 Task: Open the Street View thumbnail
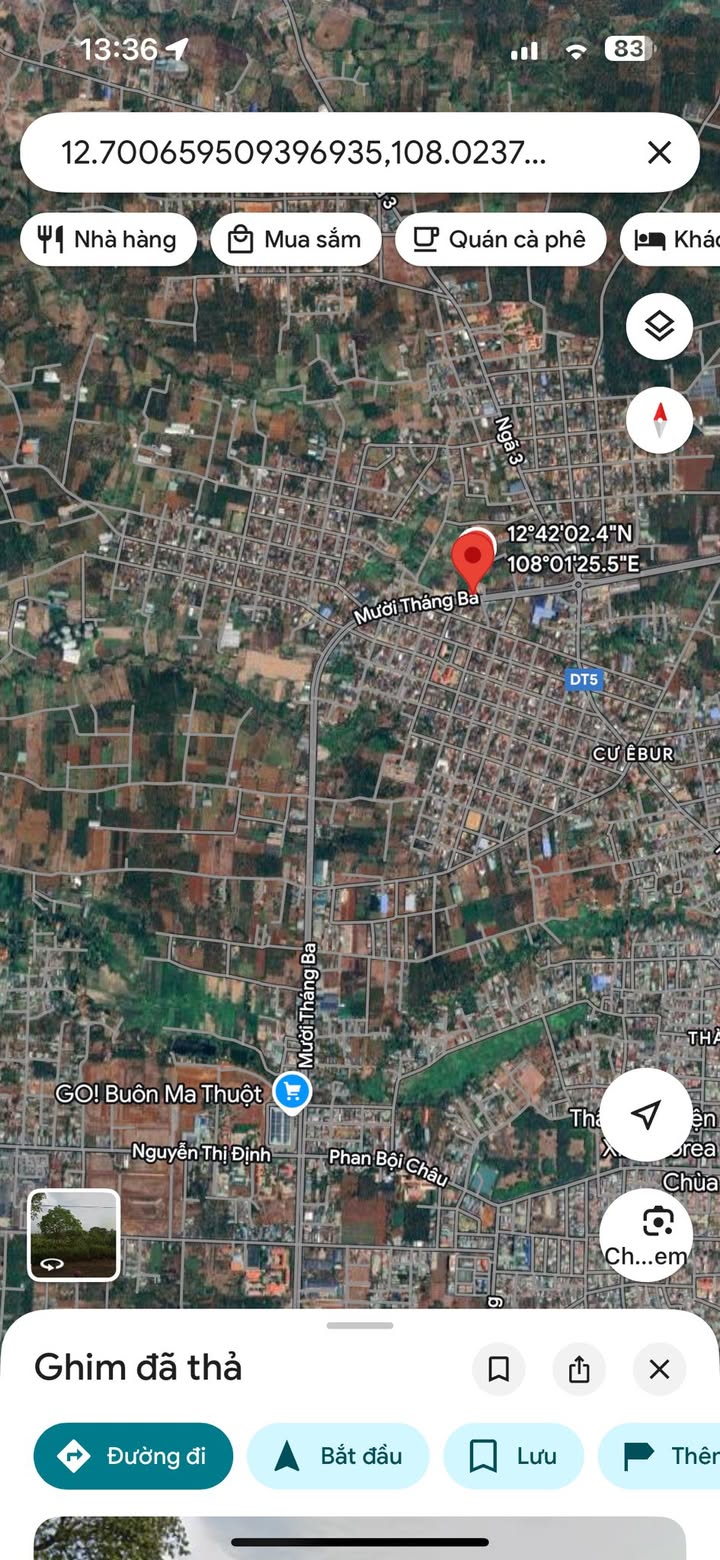(x=73, y=1234)
